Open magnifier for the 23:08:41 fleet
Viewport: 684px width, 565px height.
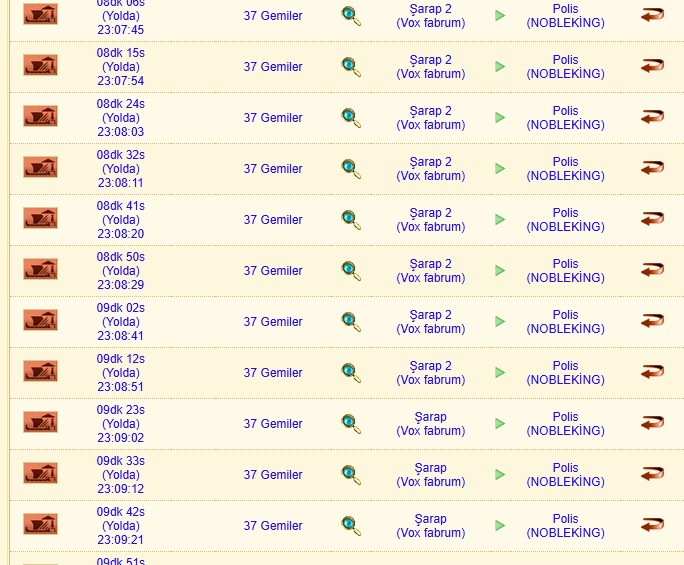coord(351,322)
